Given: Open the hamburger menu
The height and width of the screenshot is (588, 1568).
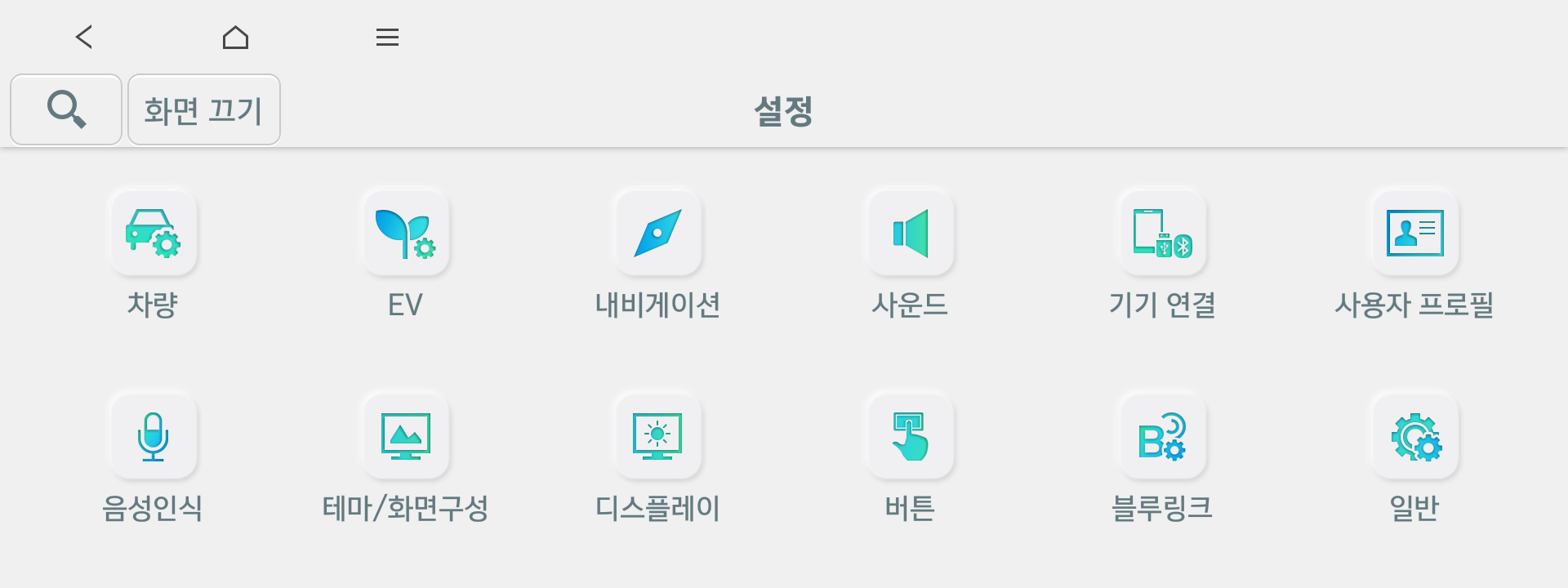Looking at the screenshot, I should pos(387,37).
